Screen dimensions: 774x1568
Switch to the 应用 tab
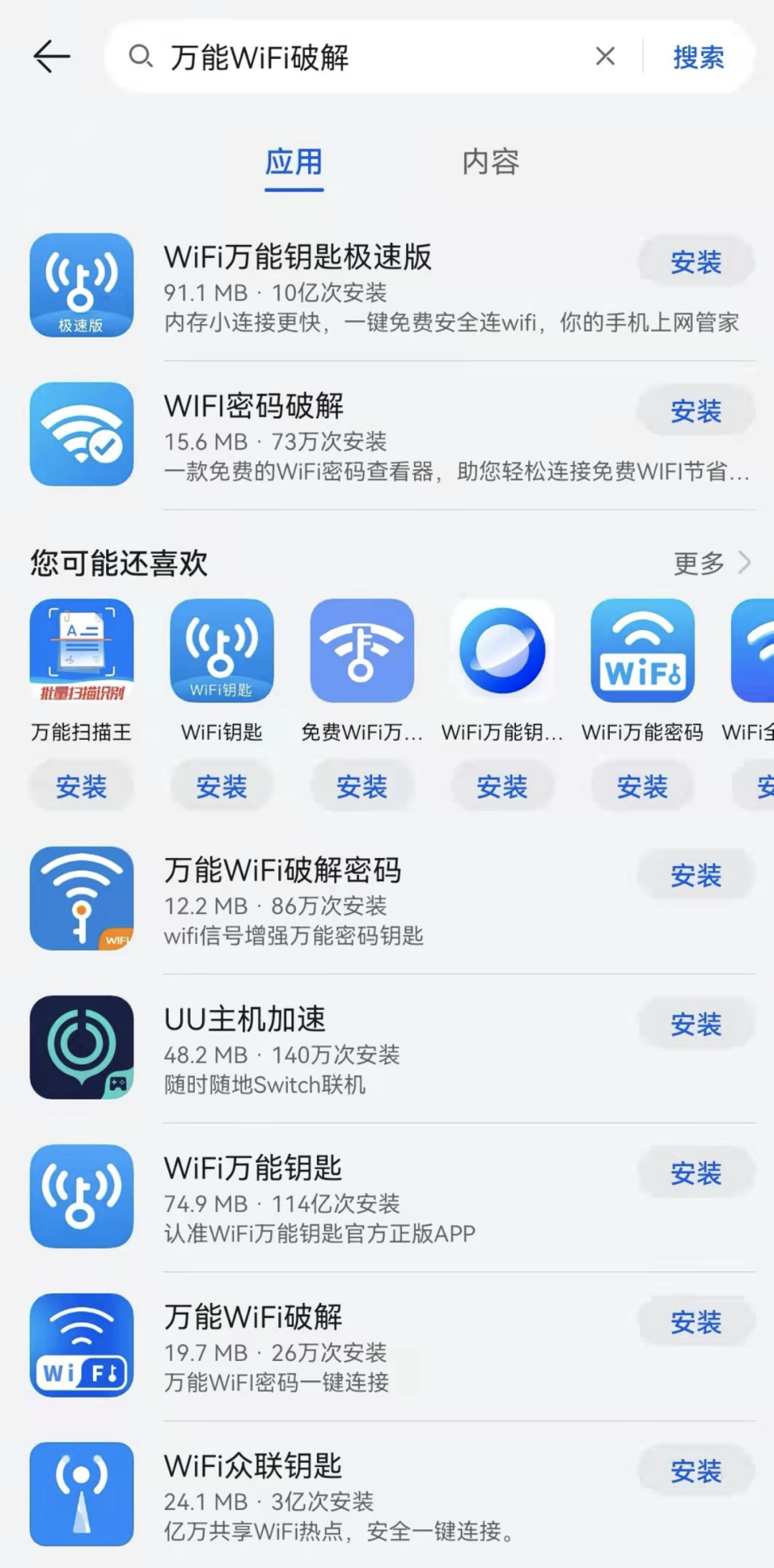tap(294, 163)
